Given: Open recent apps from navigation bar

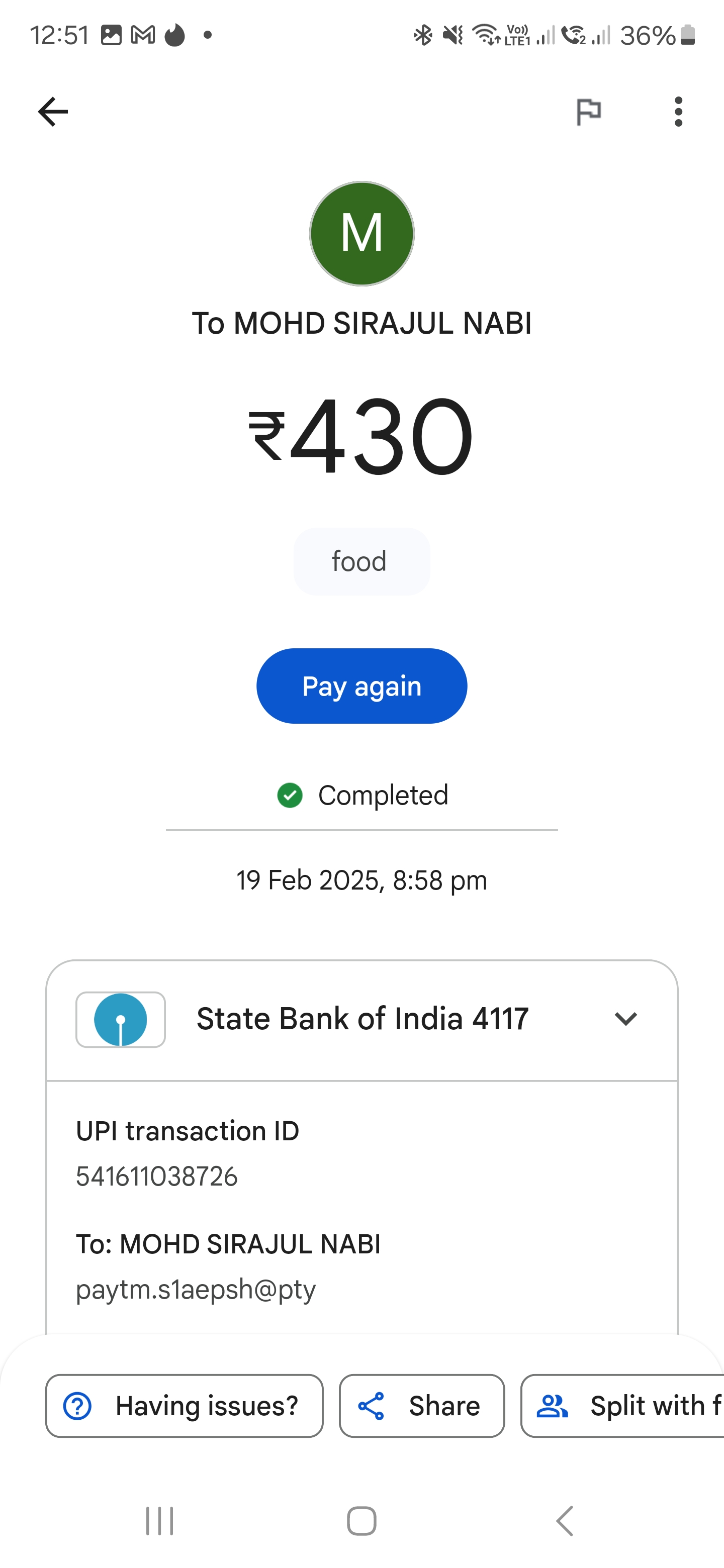Looking at the screenshot, I should [159, 1522].
